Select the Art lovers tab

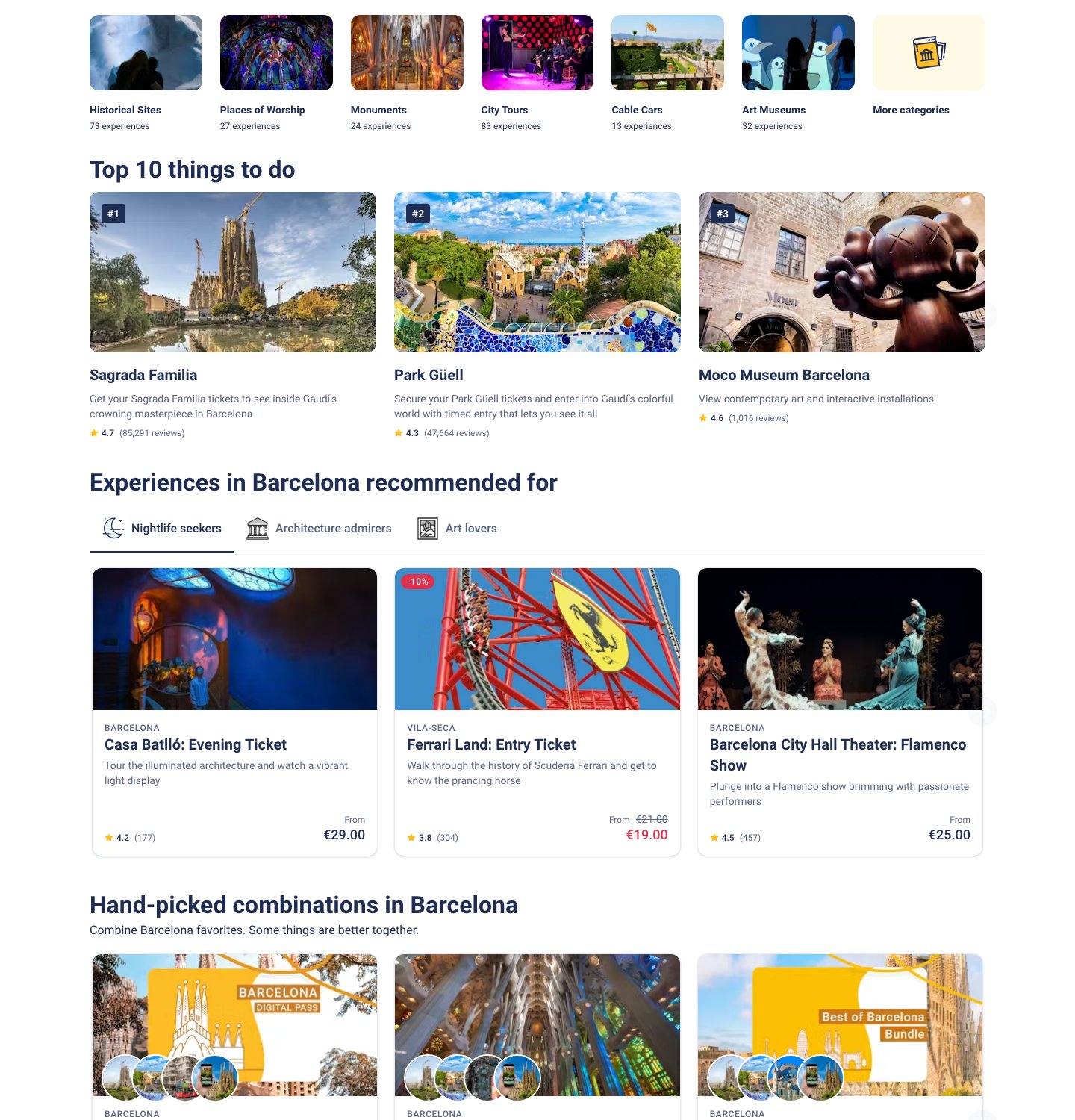coord(458,529)
